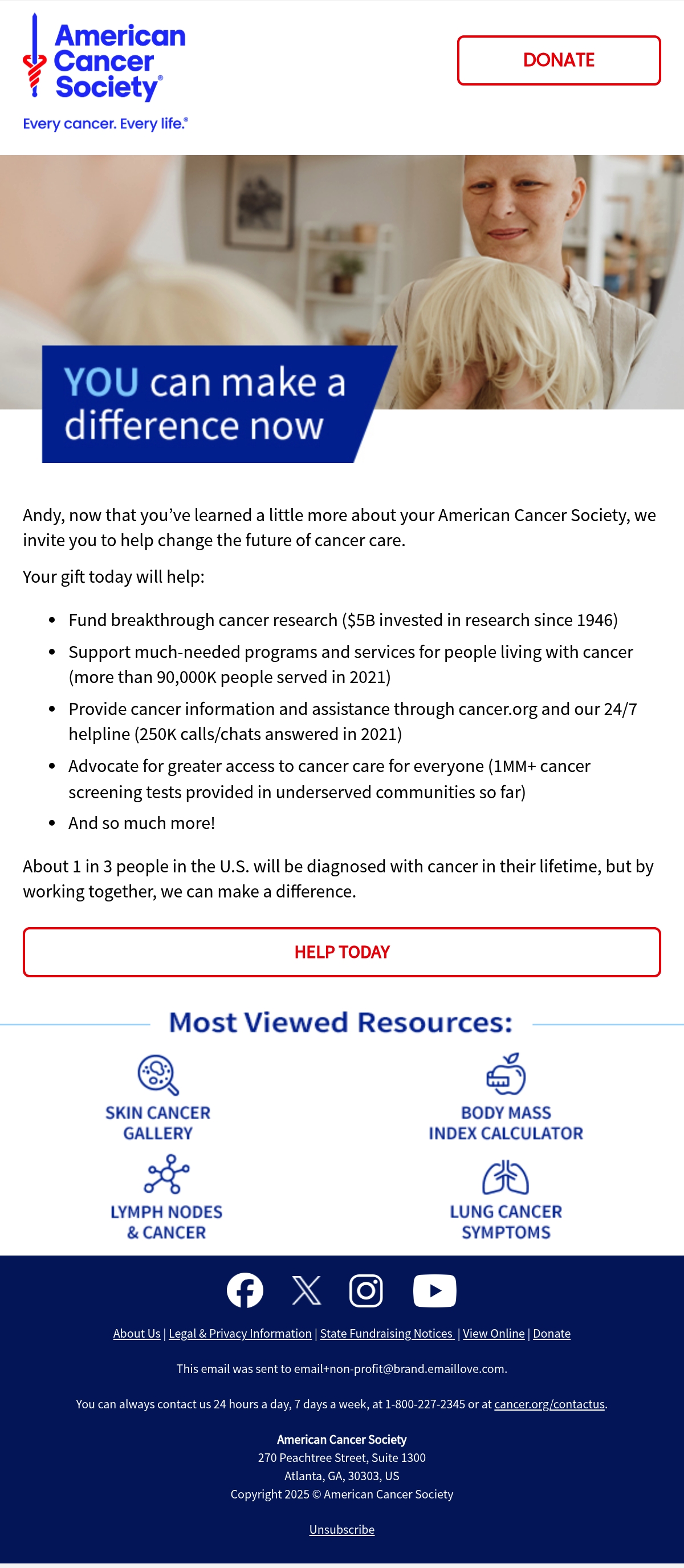The height and width of the screenshot is (1568, 684).
Task: Tap the Donate link in footer
Action: tap(552, 1333)
